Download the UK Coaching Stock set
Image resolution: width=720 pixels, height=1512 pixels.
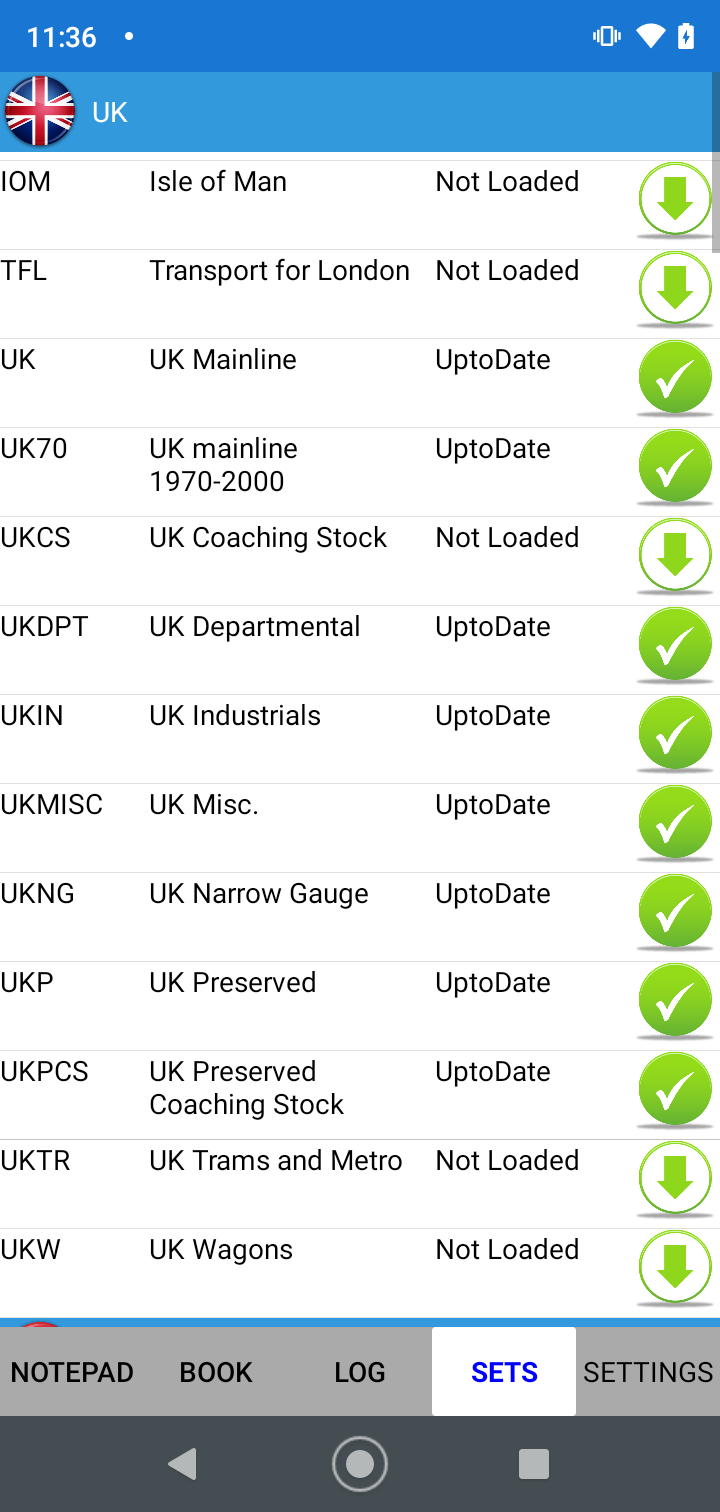(675, 556)
